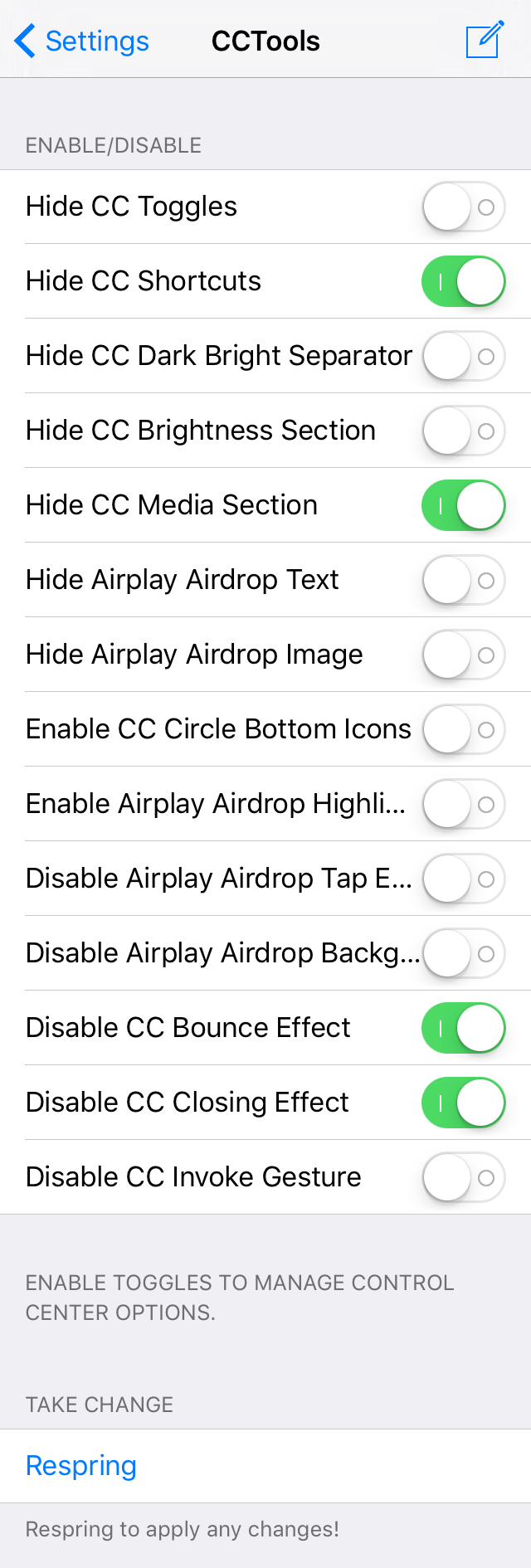Turn on Hide Airplay Airdrop Text
This screenshot has height=1568, width=531.
(x=463, y=580)
